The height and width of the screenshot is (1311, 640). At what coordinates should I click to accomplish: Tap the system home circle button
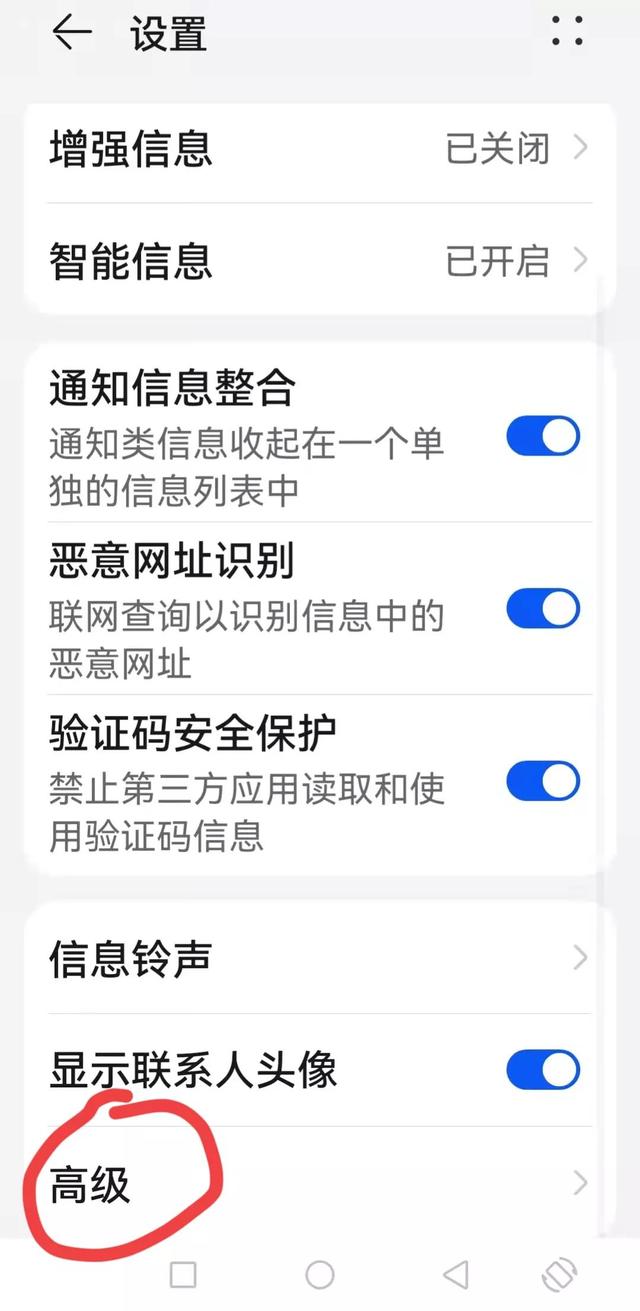click(320, 1274)
